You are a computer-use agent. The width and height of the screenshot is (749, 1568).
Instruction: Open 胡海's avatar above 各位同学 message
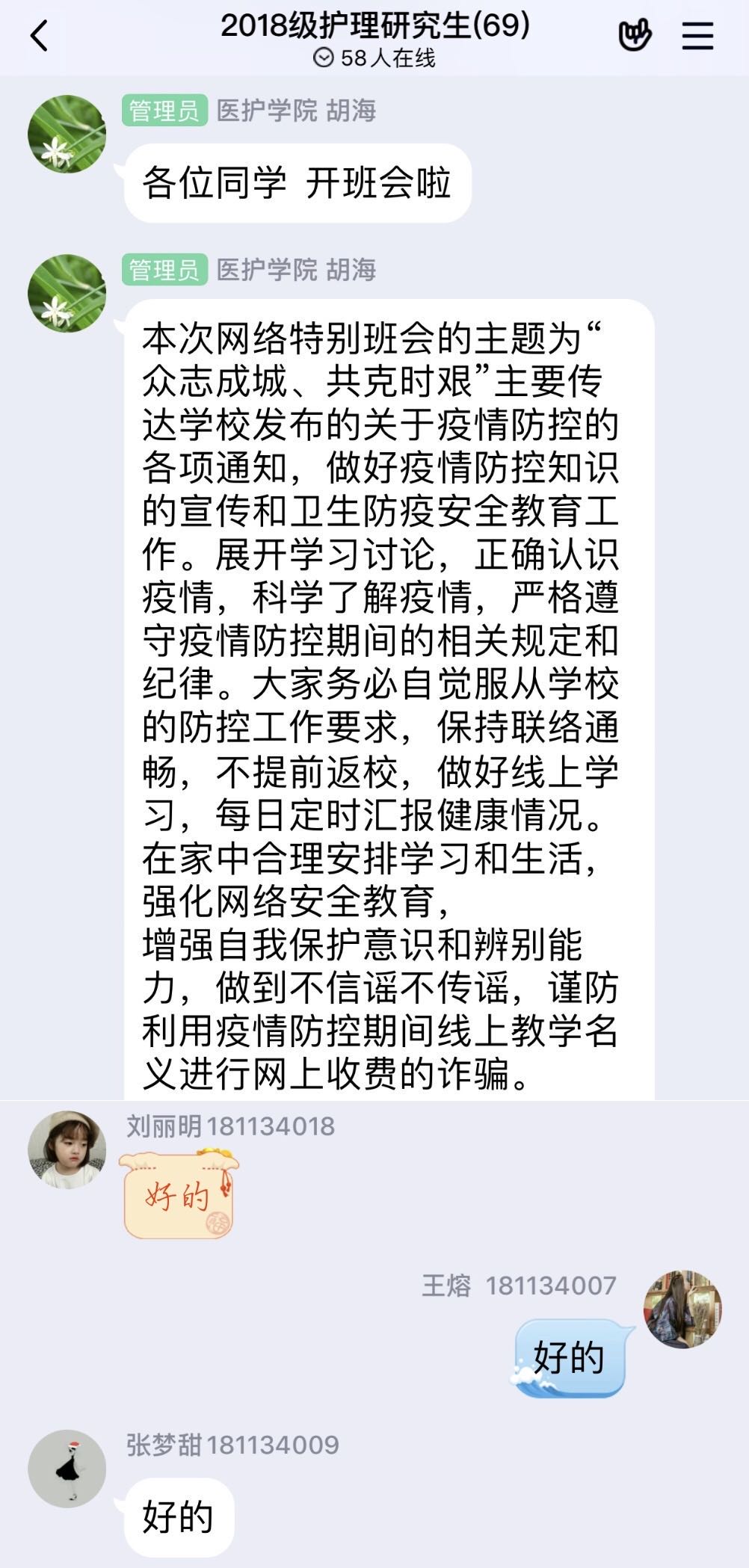(67, 135)
